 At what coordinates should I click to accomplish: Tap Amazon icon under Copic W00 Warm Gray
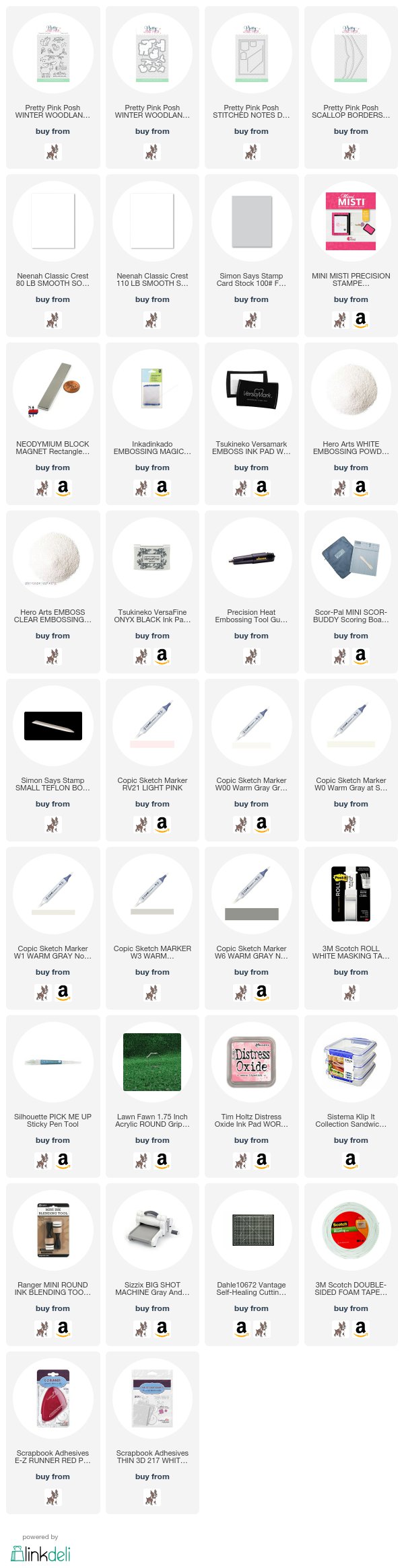click(x=261, y=824)
